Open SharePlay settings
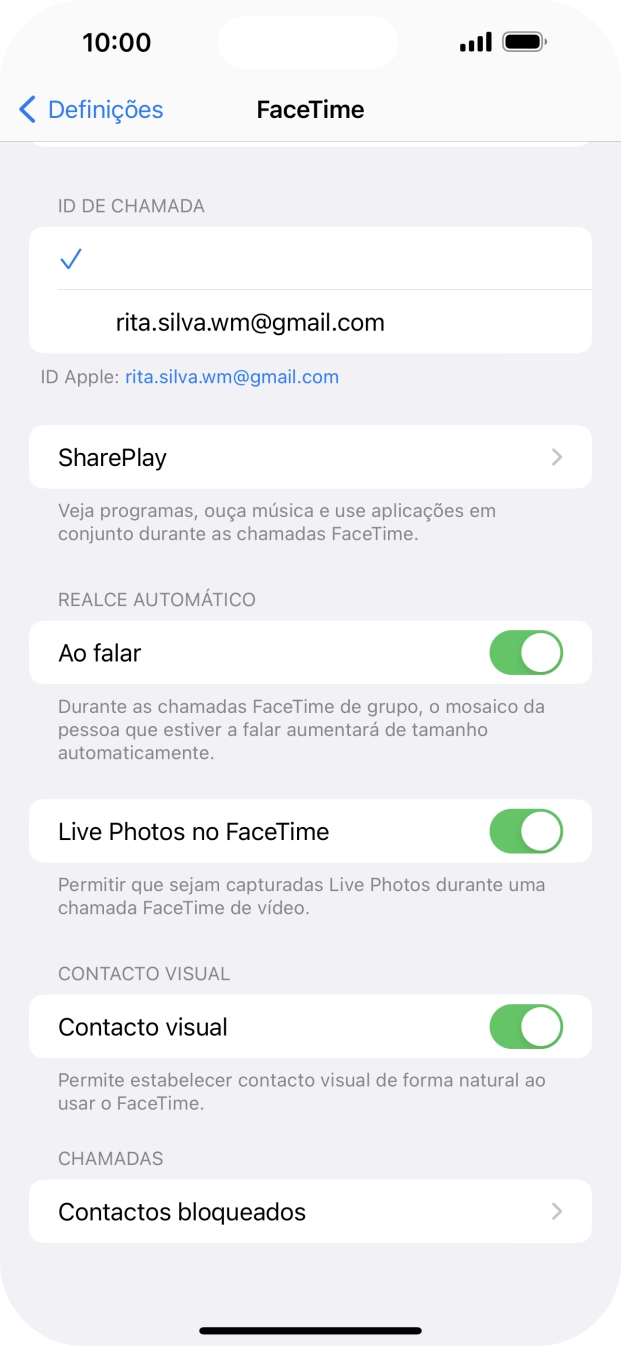The width and height of the screenshot is (621, 1346). (x=310, y=457)
